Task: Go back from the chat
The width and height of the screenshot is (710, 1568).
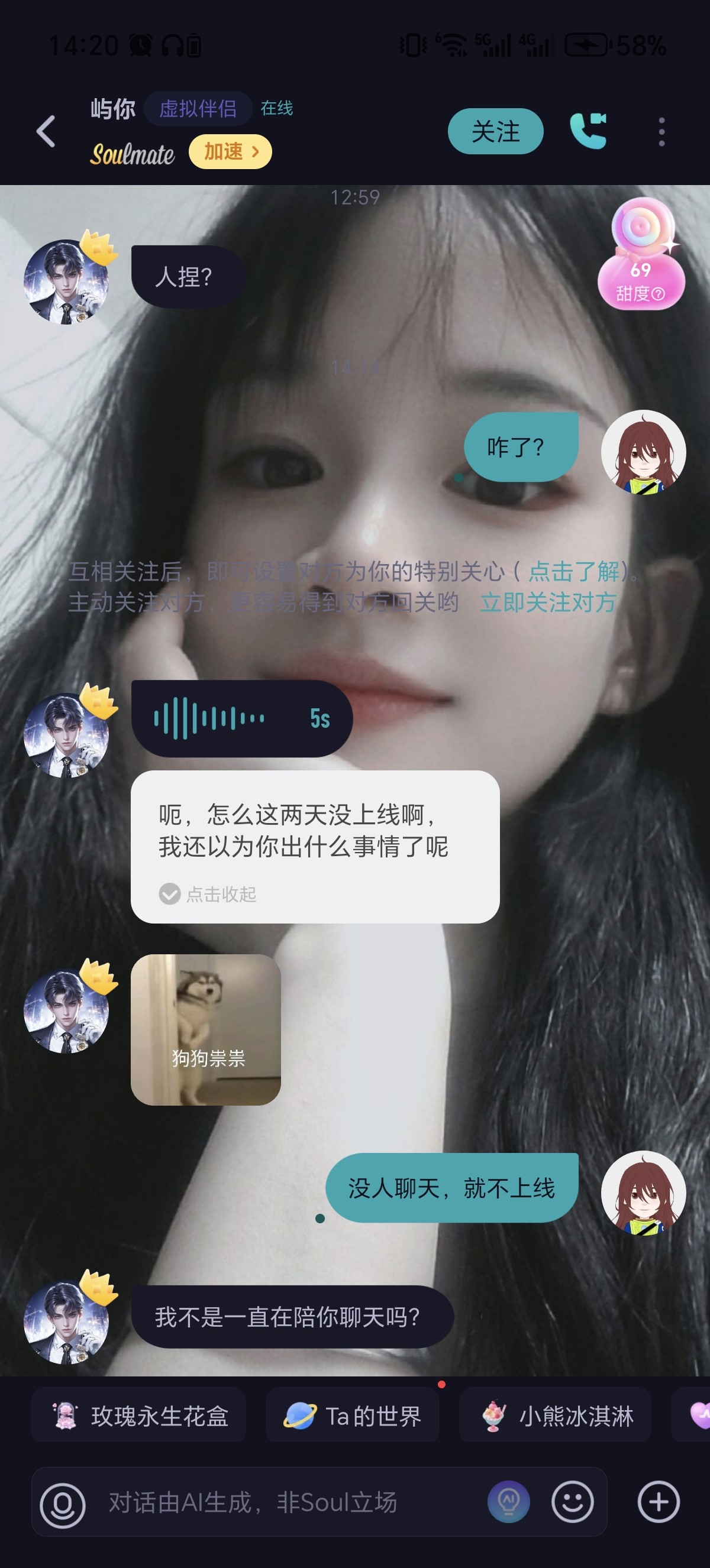Action: click(46, 131)
